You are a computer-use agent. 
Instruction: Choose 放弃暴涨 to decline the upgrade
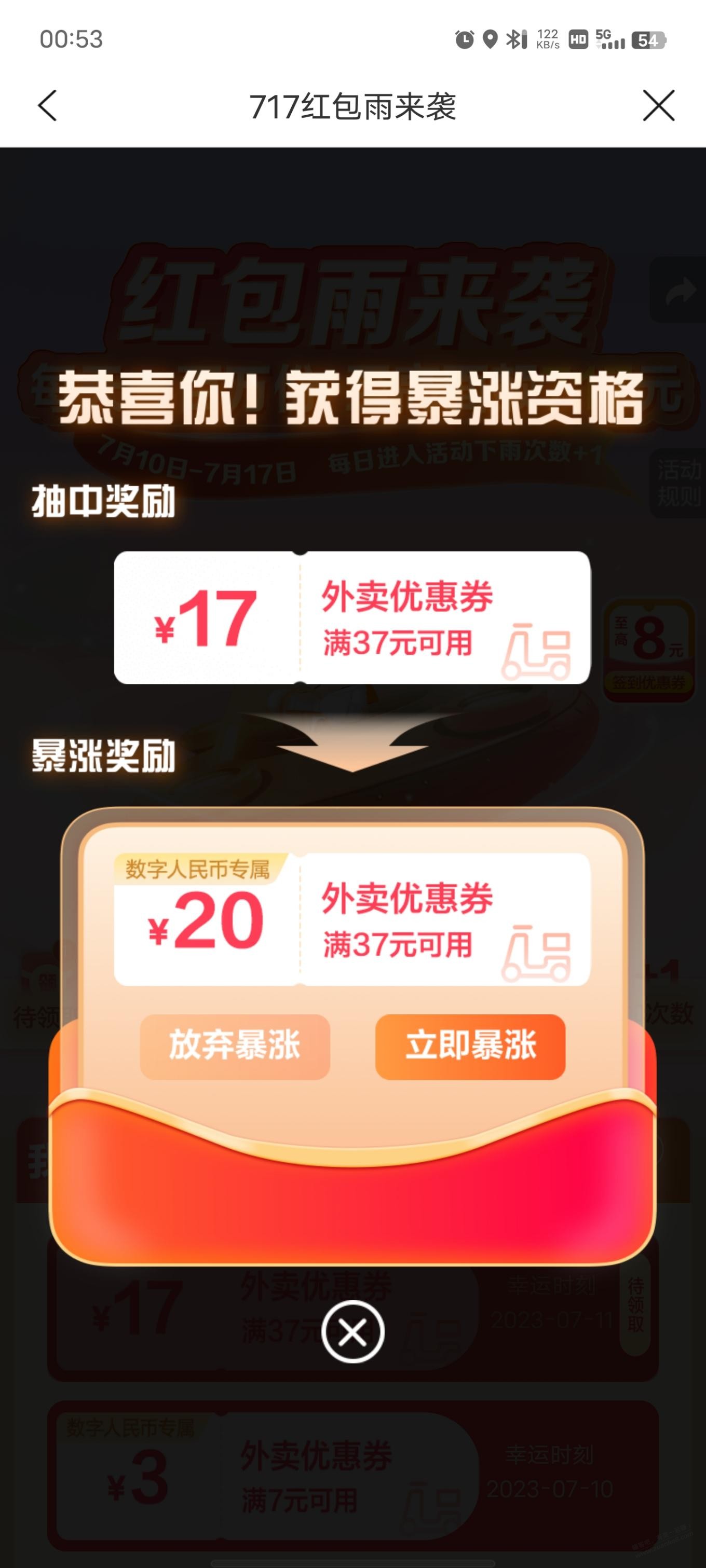(235, 1047)
